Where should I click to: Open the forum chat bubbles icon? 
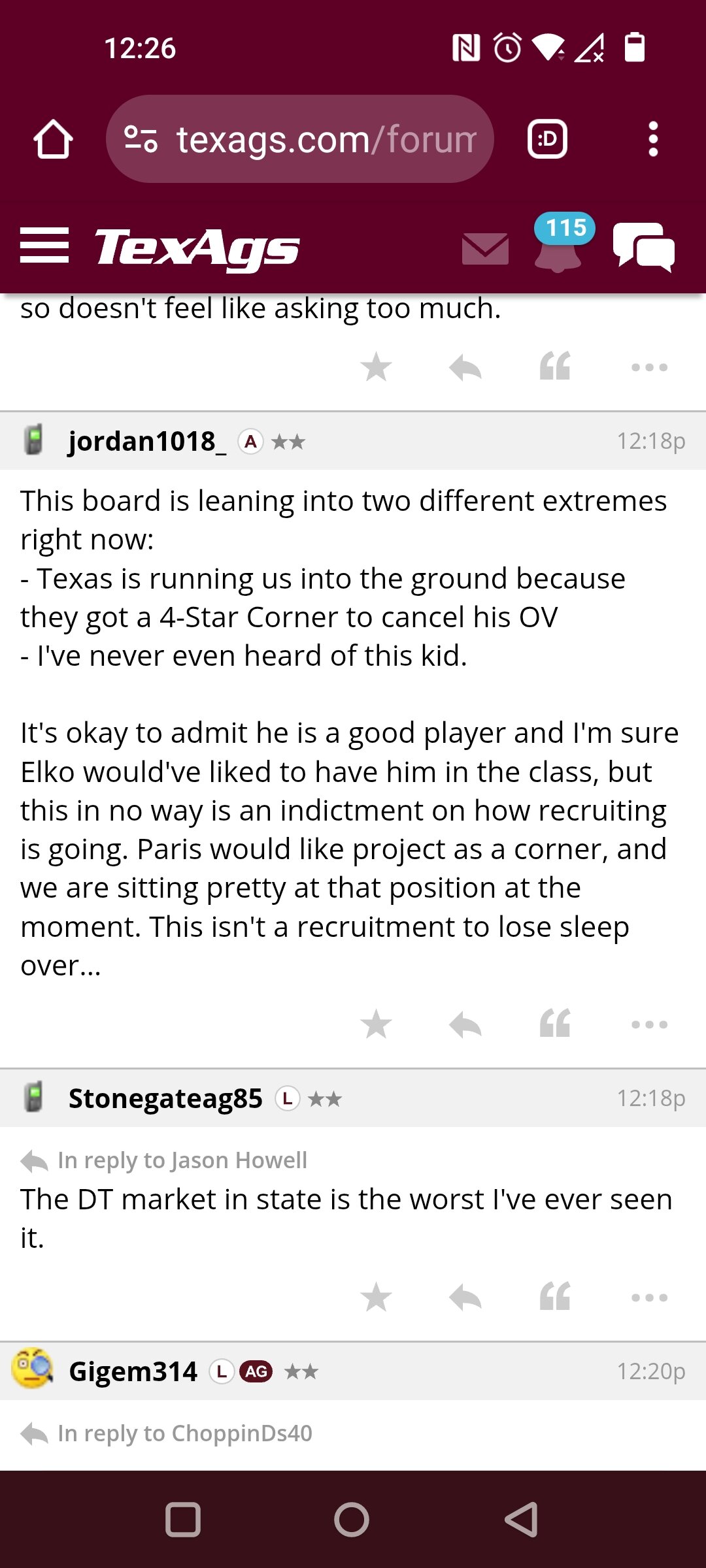[x=644, y=246]
